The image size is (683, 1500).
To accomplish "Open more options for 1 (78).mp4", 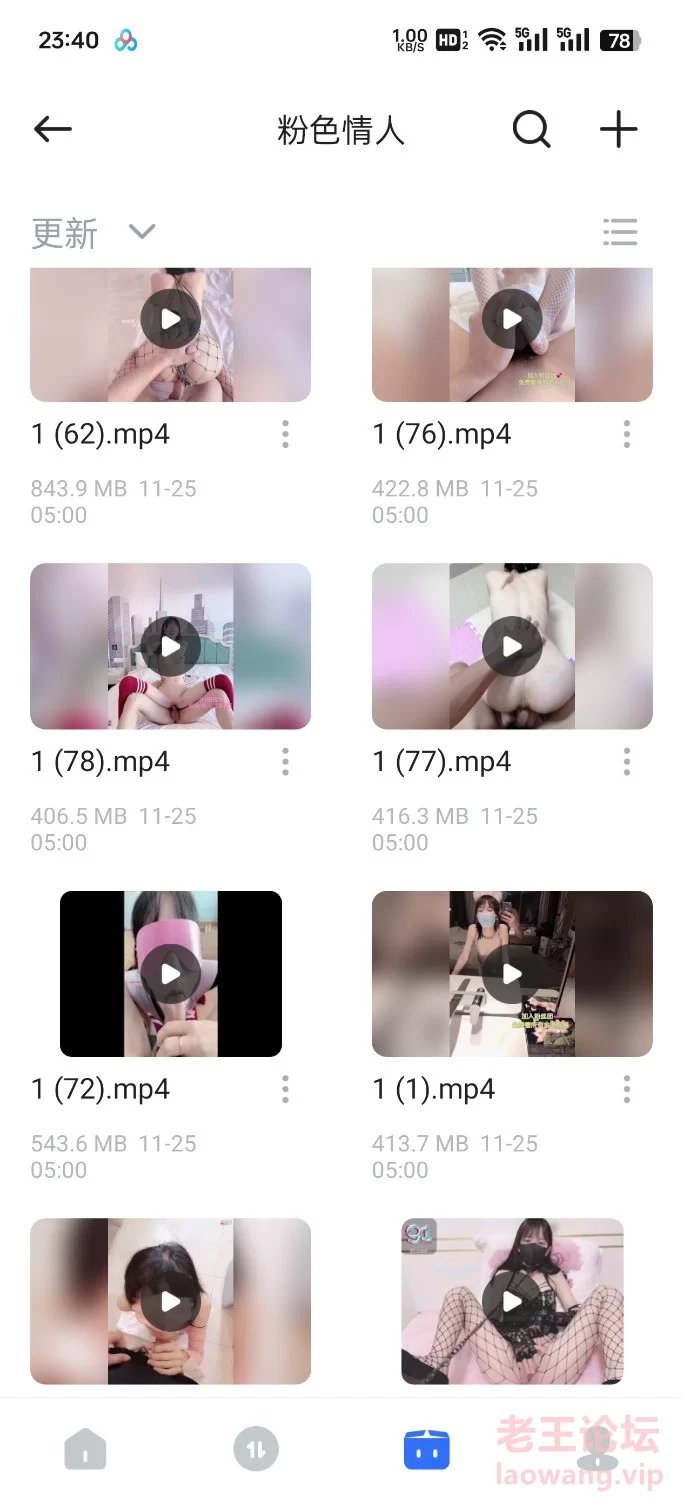I will tap(285, 761).
